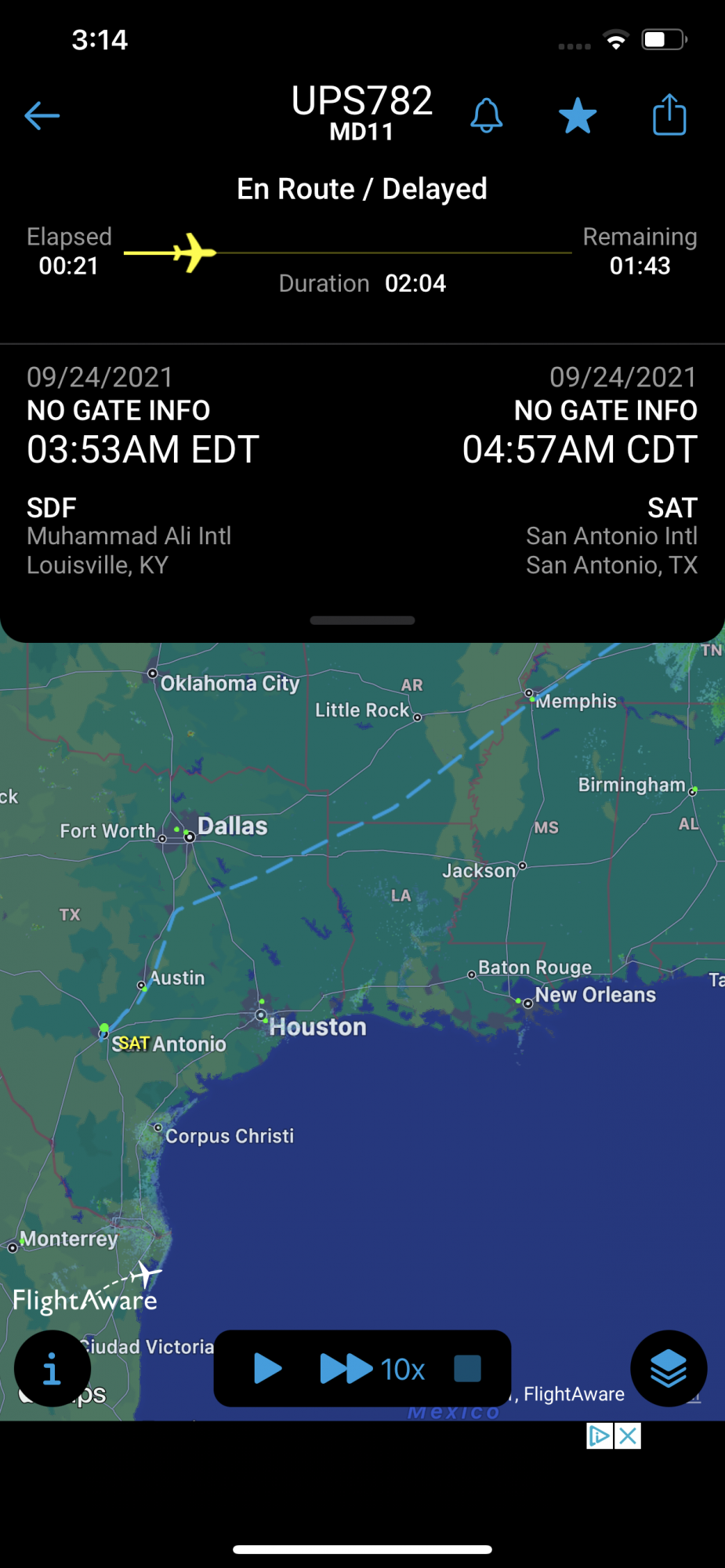Fast-forward the replay at 10x speed
The width and height of the screenshot is (725, 1568).
[372, 1369]
